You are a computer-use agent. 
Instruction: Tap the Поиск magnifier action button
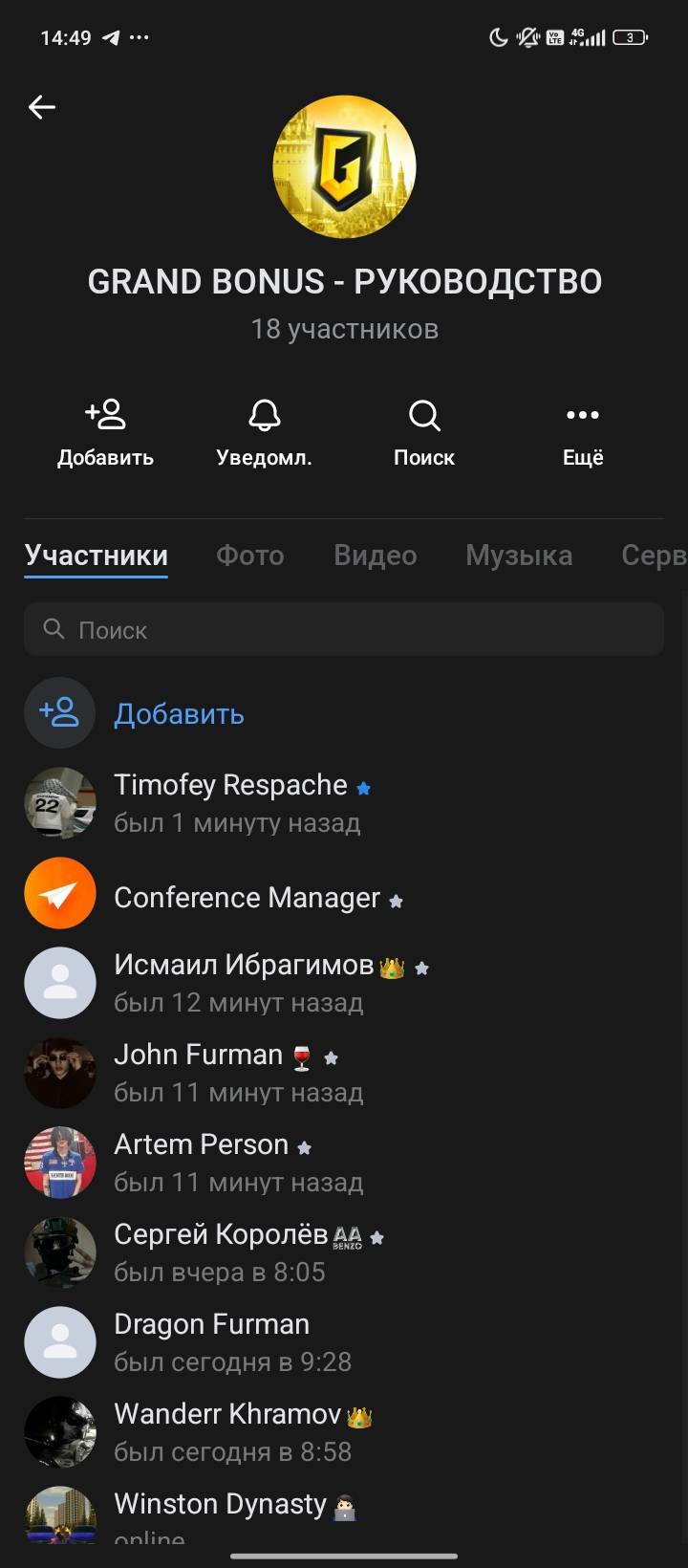424,433
